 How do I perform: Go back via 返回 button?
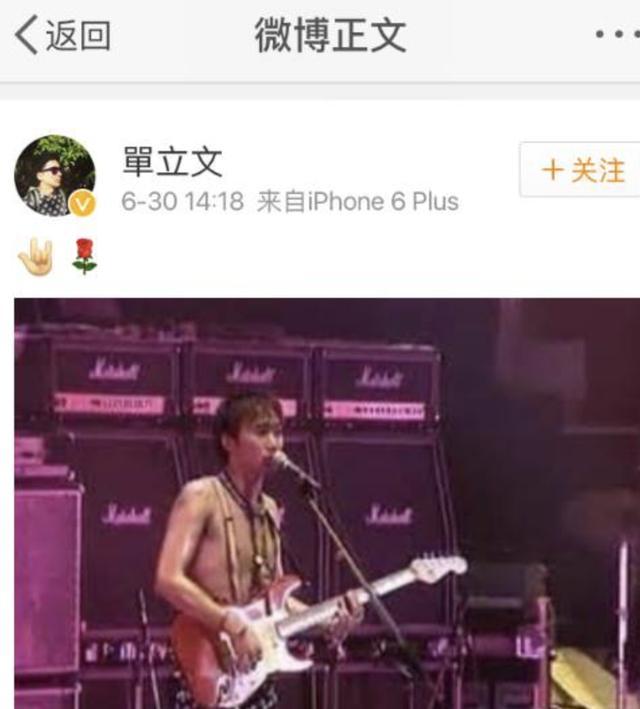point(62,37)
